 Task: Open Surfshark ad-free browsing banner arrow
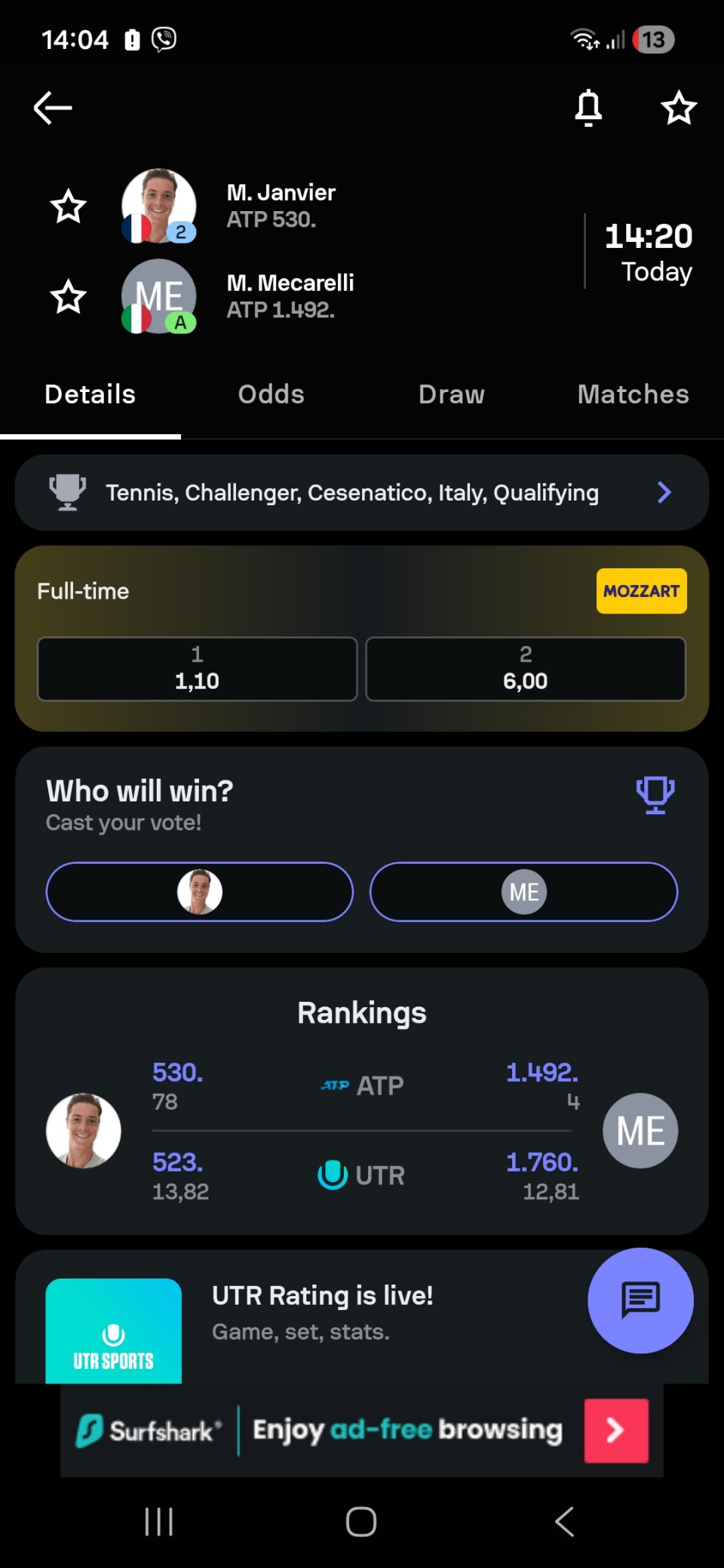coord(615,1430)
